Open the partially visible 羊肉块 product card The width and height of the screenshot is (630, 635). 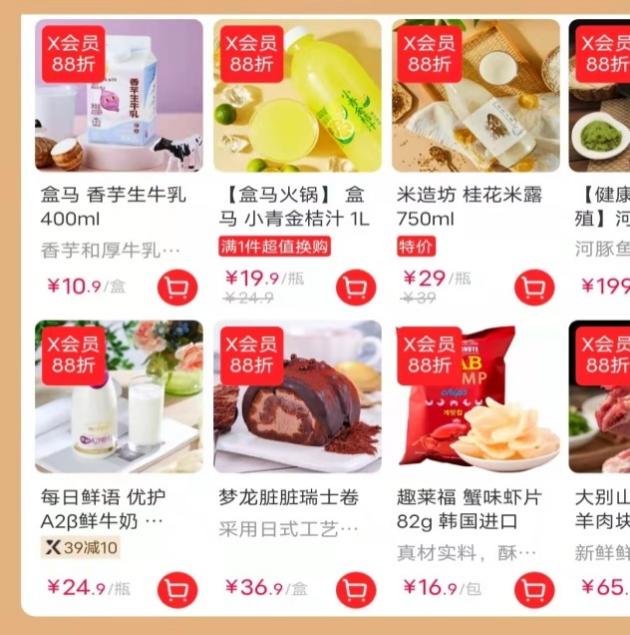tap(600, 400)
